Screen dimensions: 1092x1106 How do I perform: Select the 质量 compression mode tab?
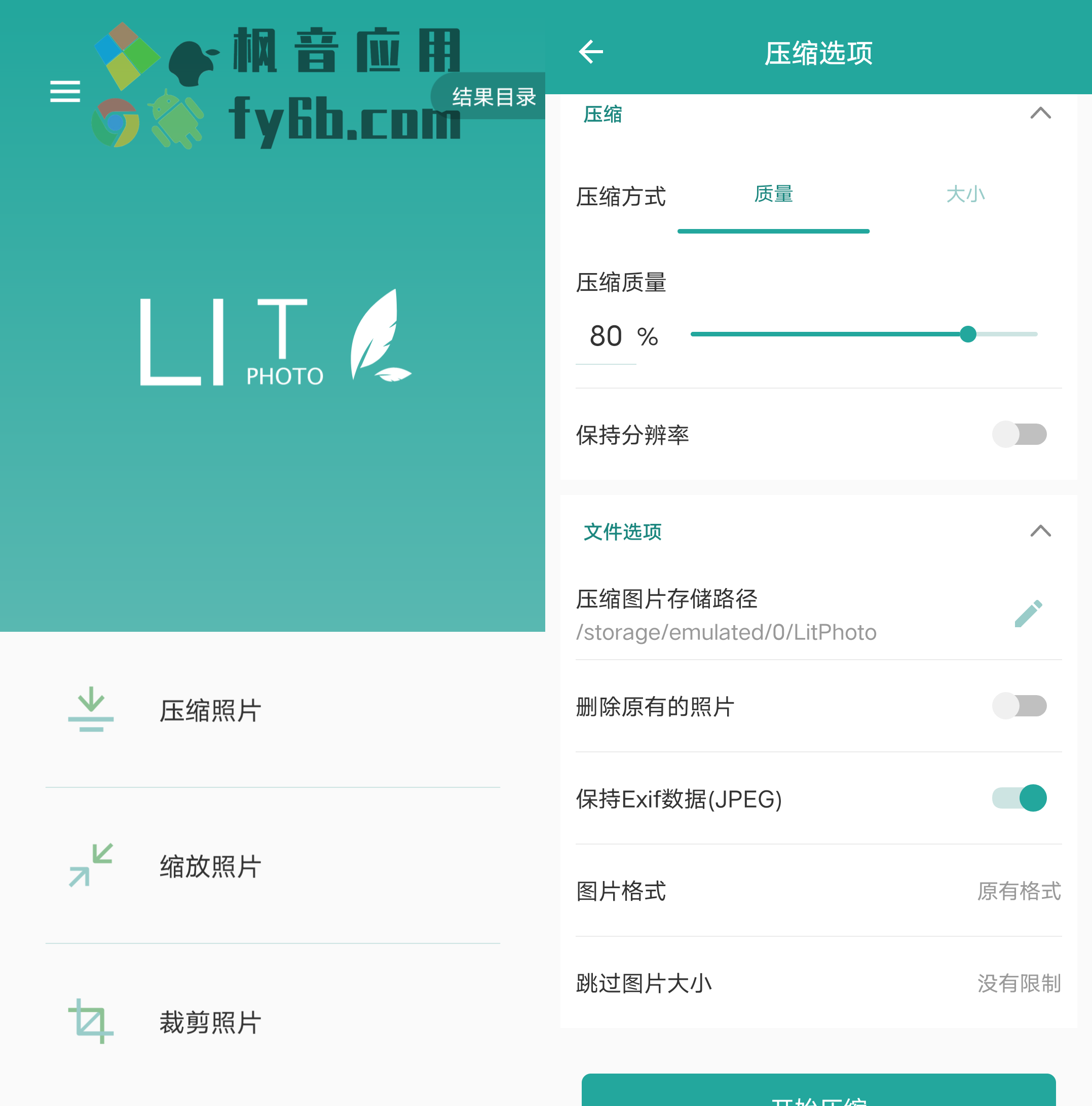[773, 195]
